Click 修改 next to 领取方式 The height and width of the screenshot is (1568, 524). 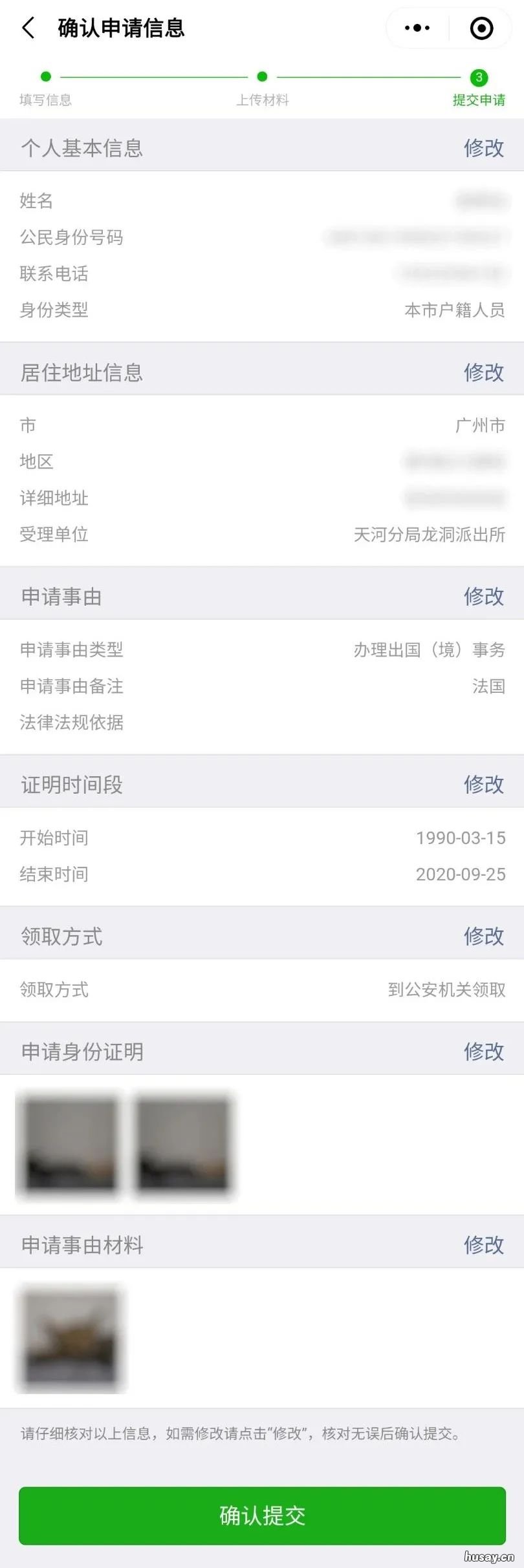[485, 936]
